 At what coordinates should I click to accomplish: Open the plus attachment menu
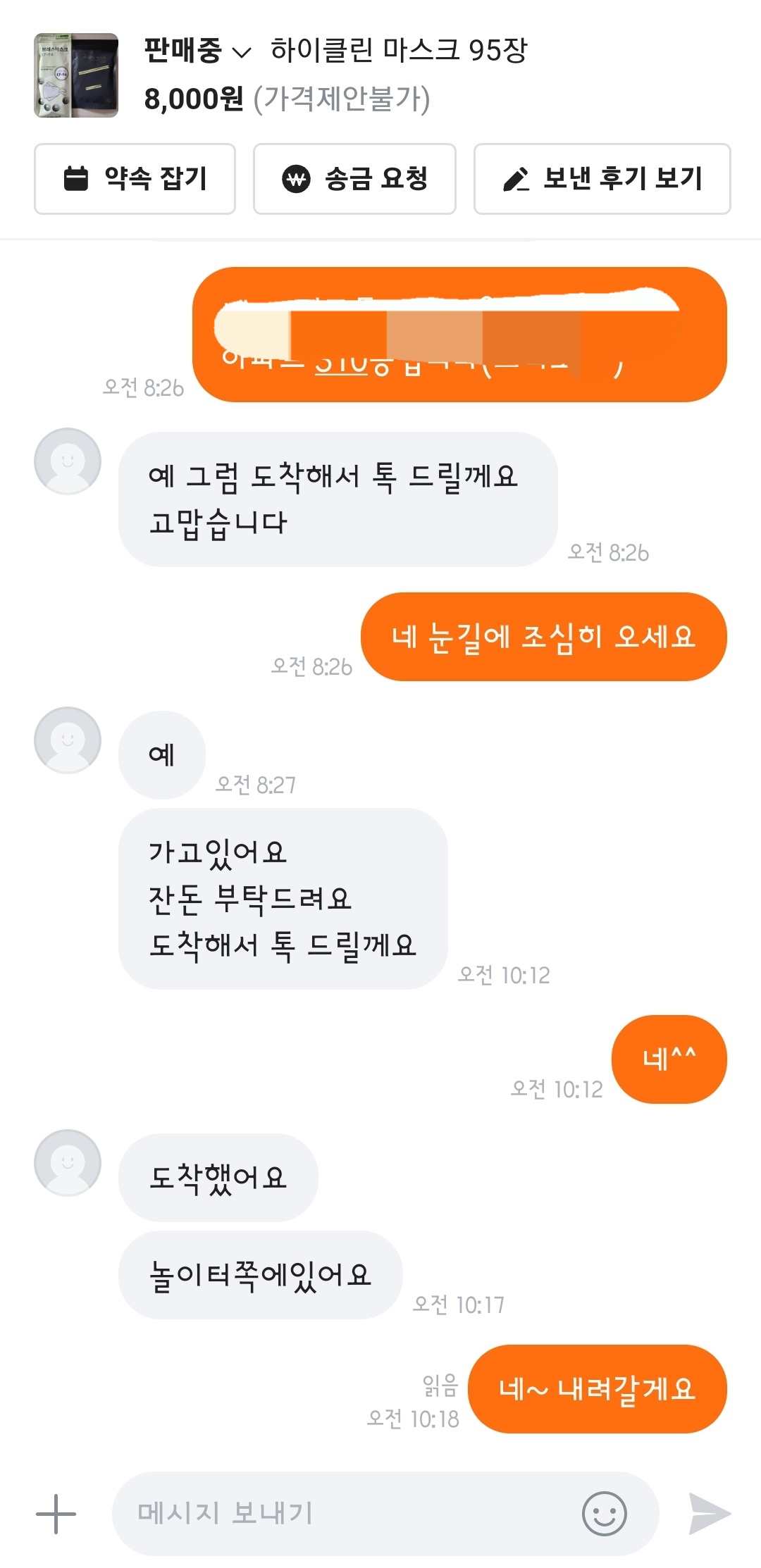tap(56, 1514)
